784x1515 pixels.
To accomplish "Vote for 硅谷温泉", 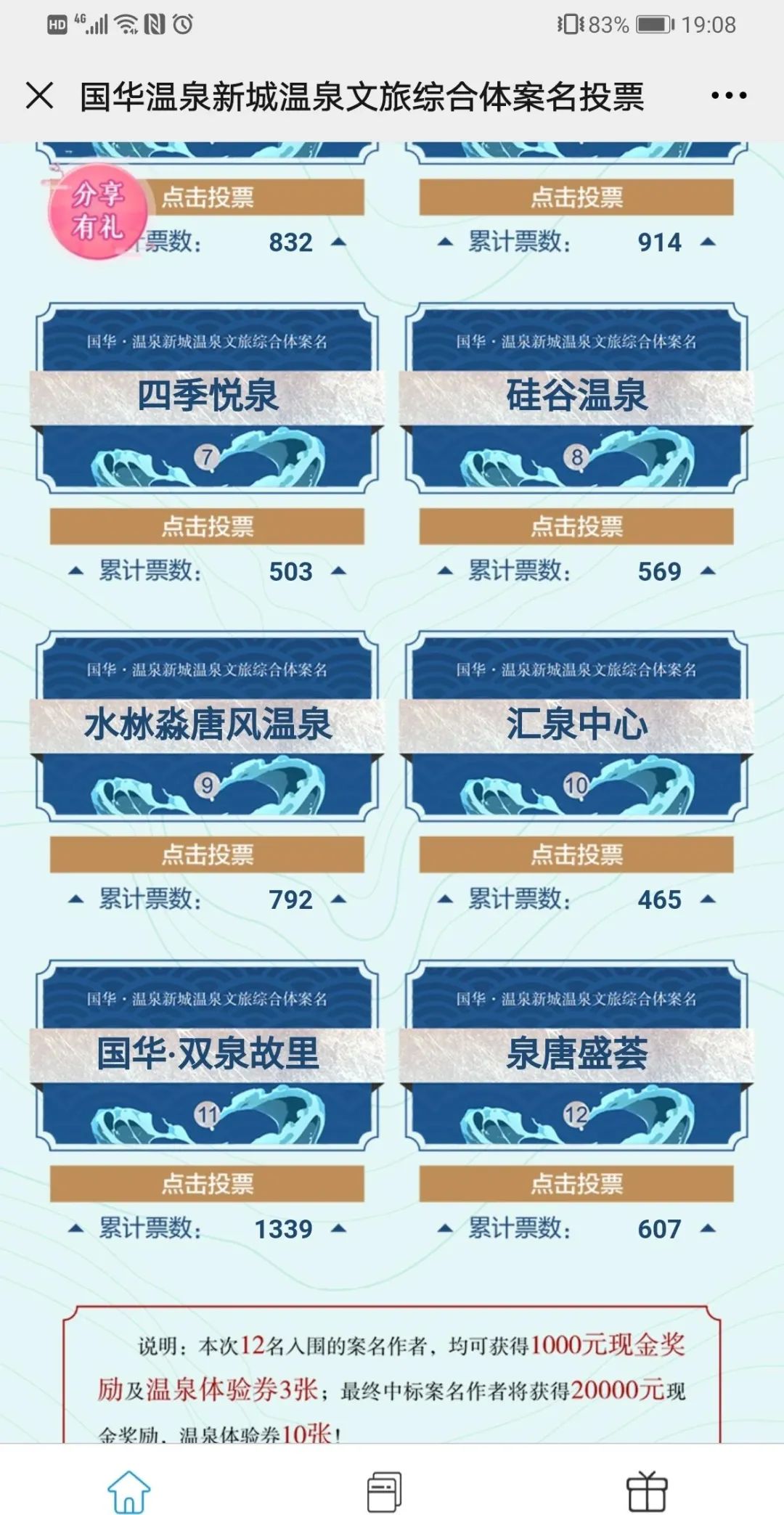I will tap(576, 526).
